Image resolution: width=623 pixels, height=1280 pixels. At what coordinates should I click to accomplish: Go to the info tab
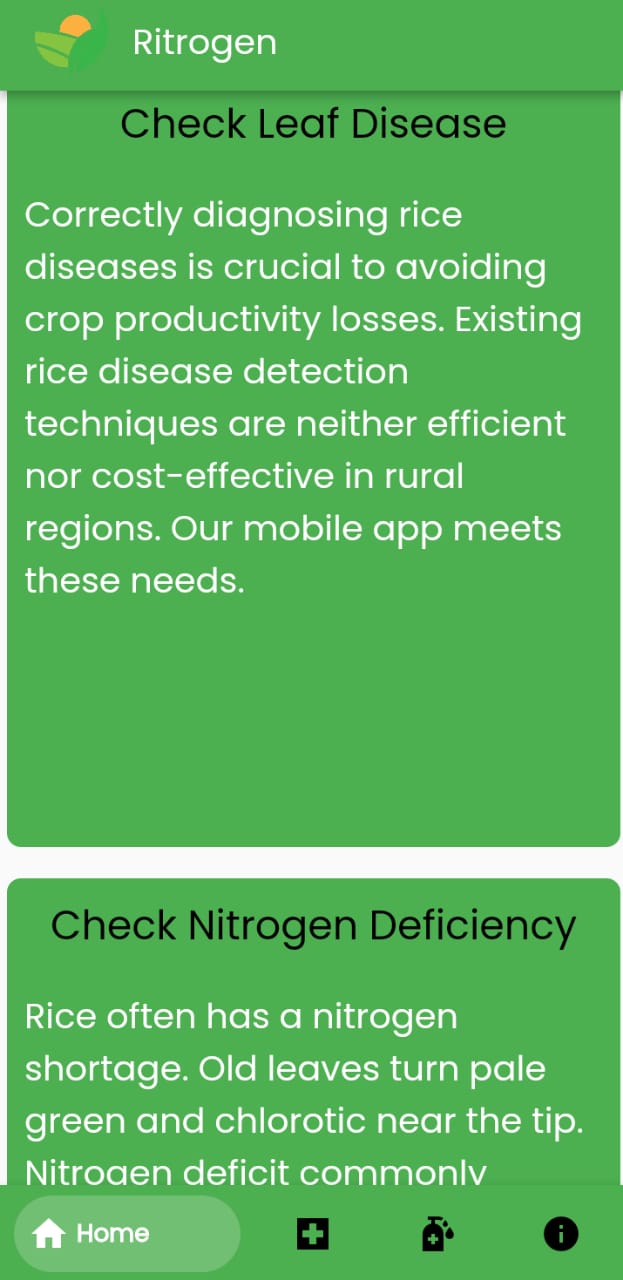pos(561,1234)
